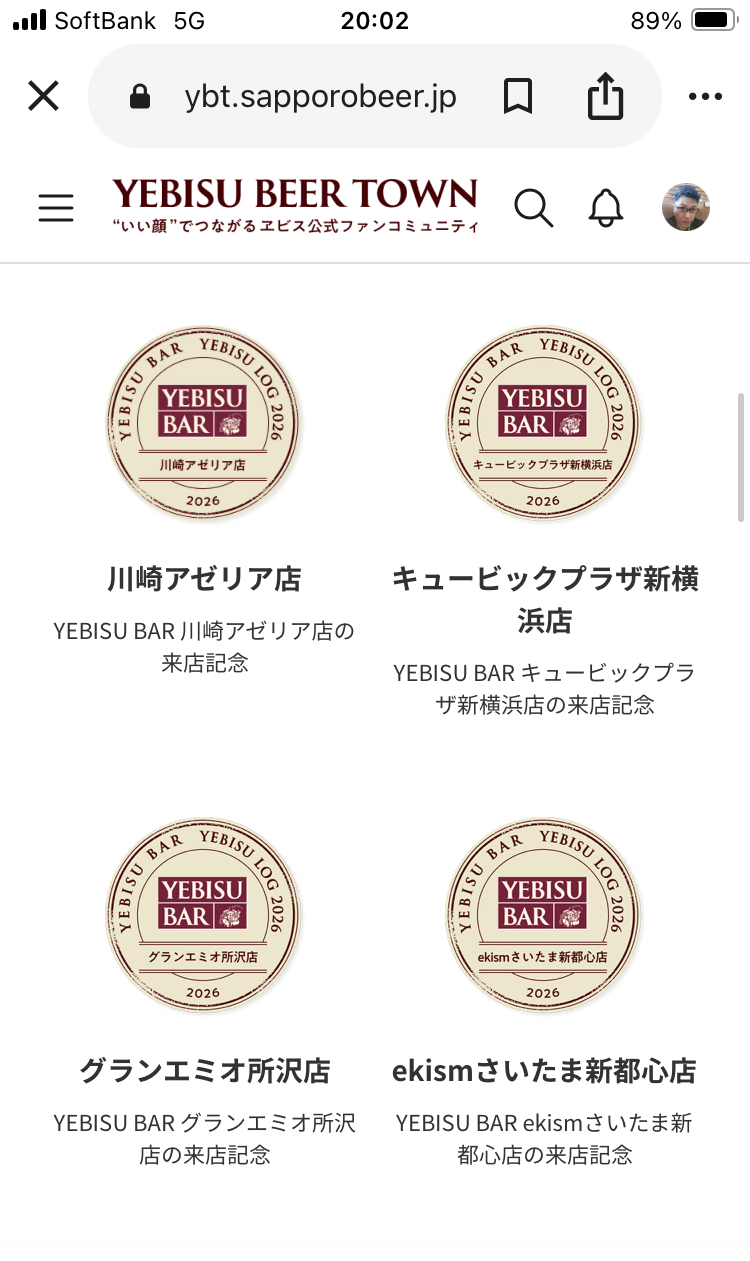
Task: Tap the ybt.sapporobeer.jp address bar
Action: 320,96
